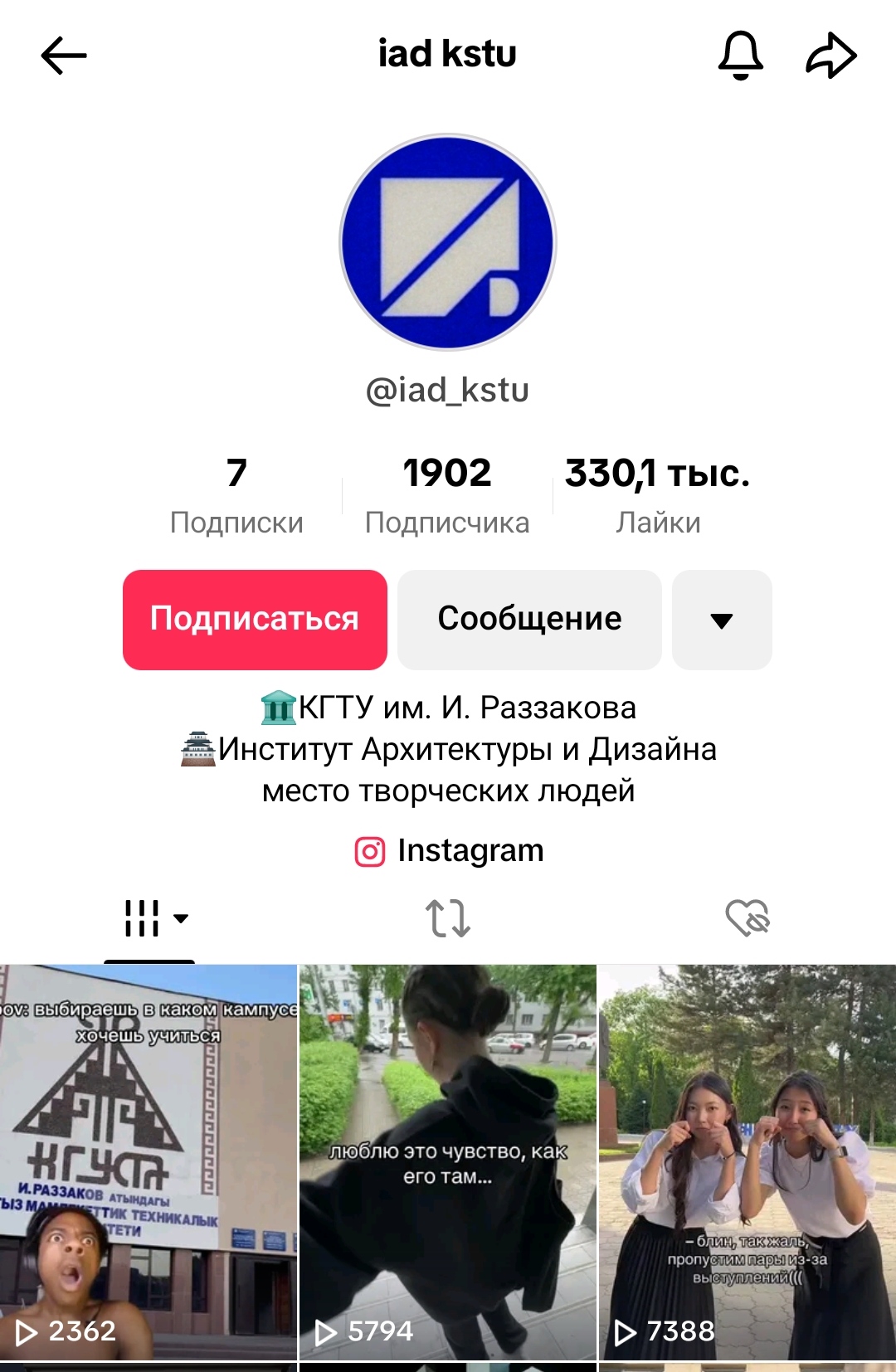Select the videos grid tab
Viewport: 896px width, 1372px height.
click(149, 919)
